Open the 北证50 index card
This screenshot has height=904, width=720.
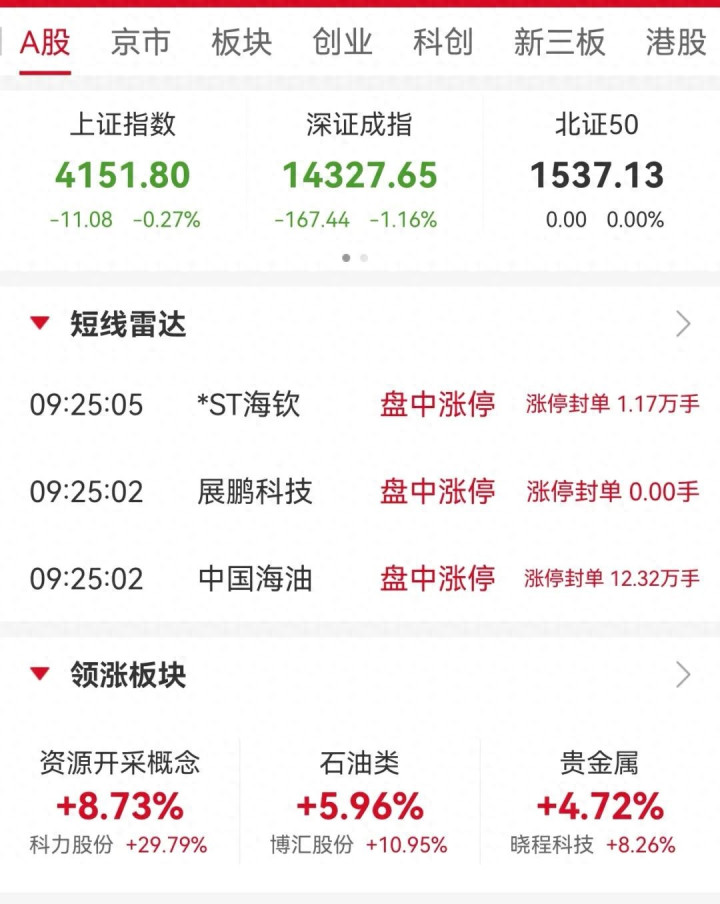[597, 172]
